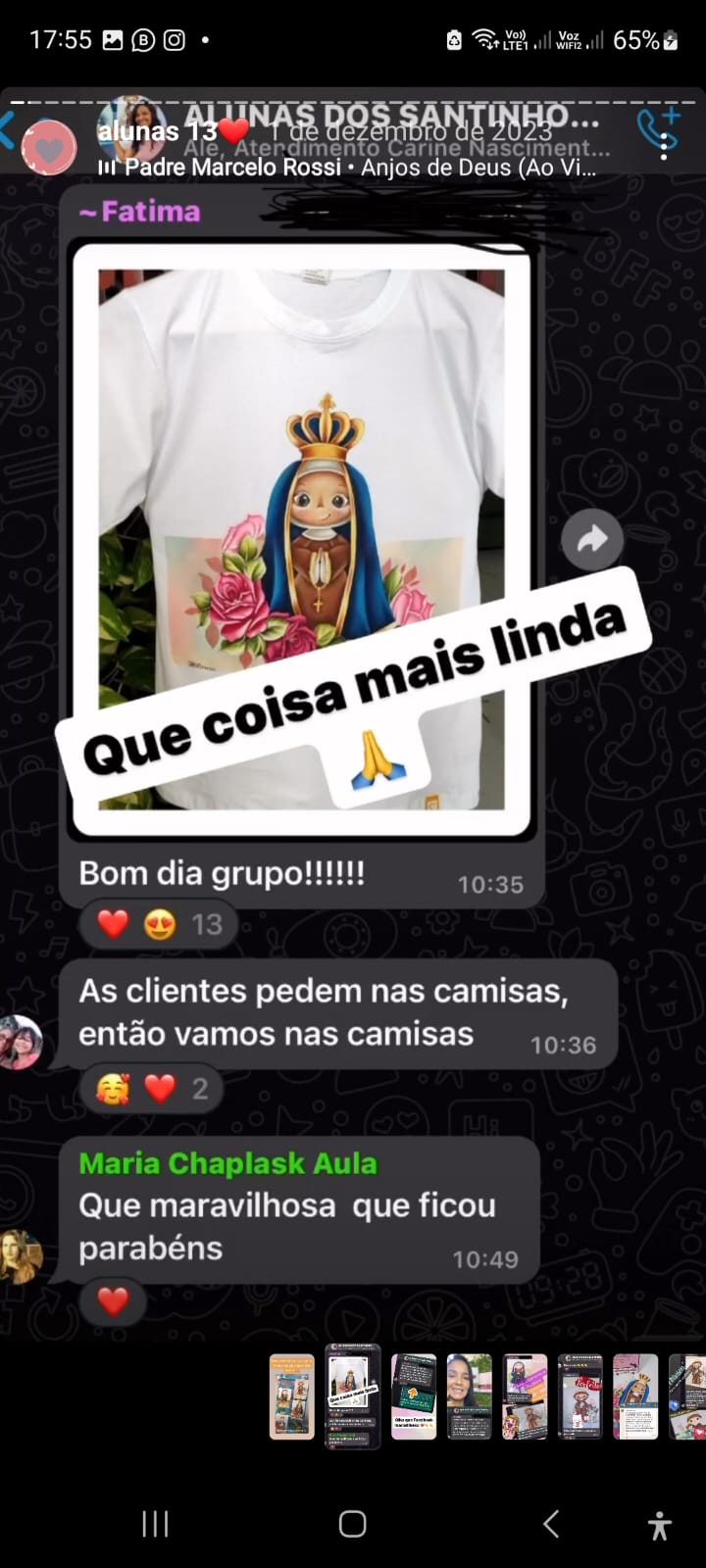The image size is (706, 1568).
Task: Select the story thumbnail showing a smiling woman
Action: [x=469, y=1396]
